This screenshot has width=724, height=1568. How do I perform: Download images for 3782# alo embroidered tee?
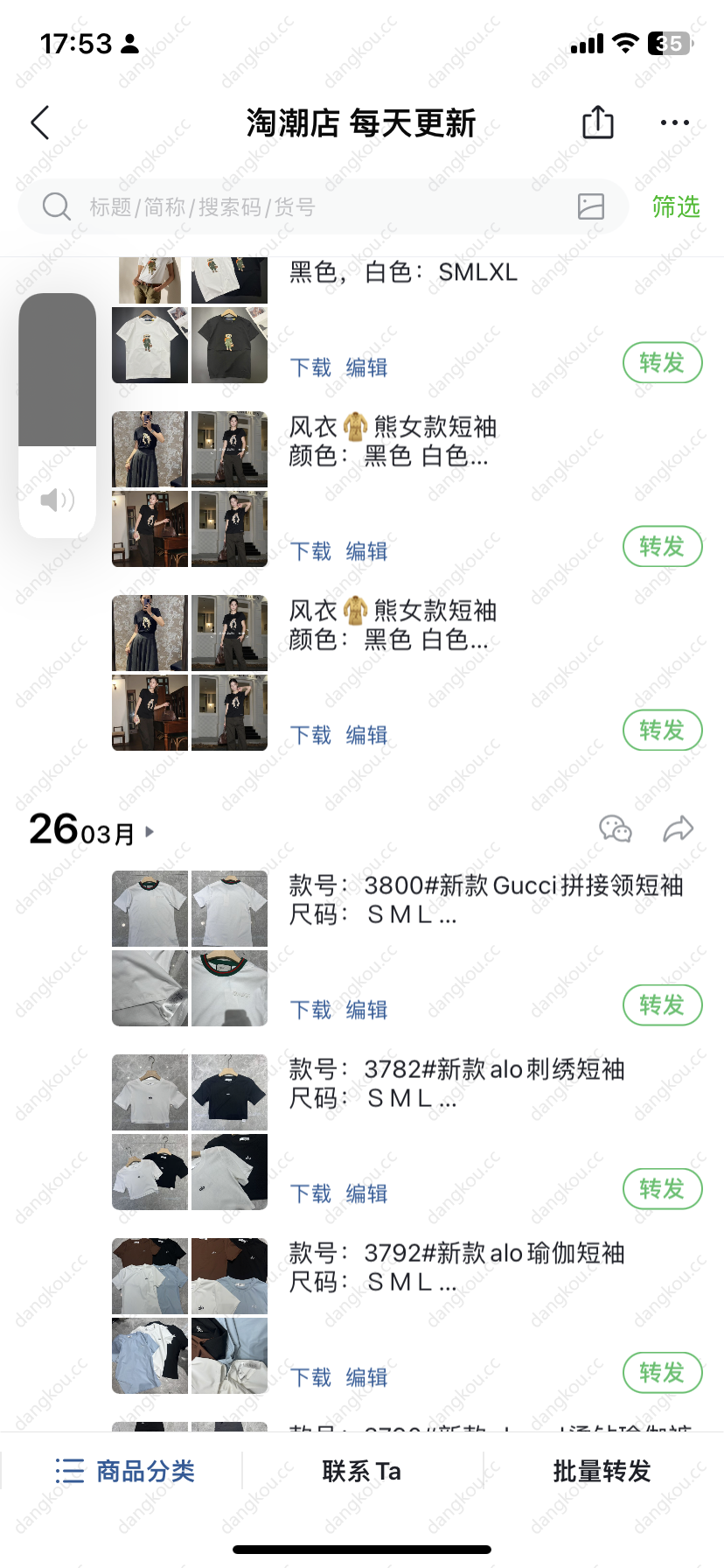tap(310, 1193)
